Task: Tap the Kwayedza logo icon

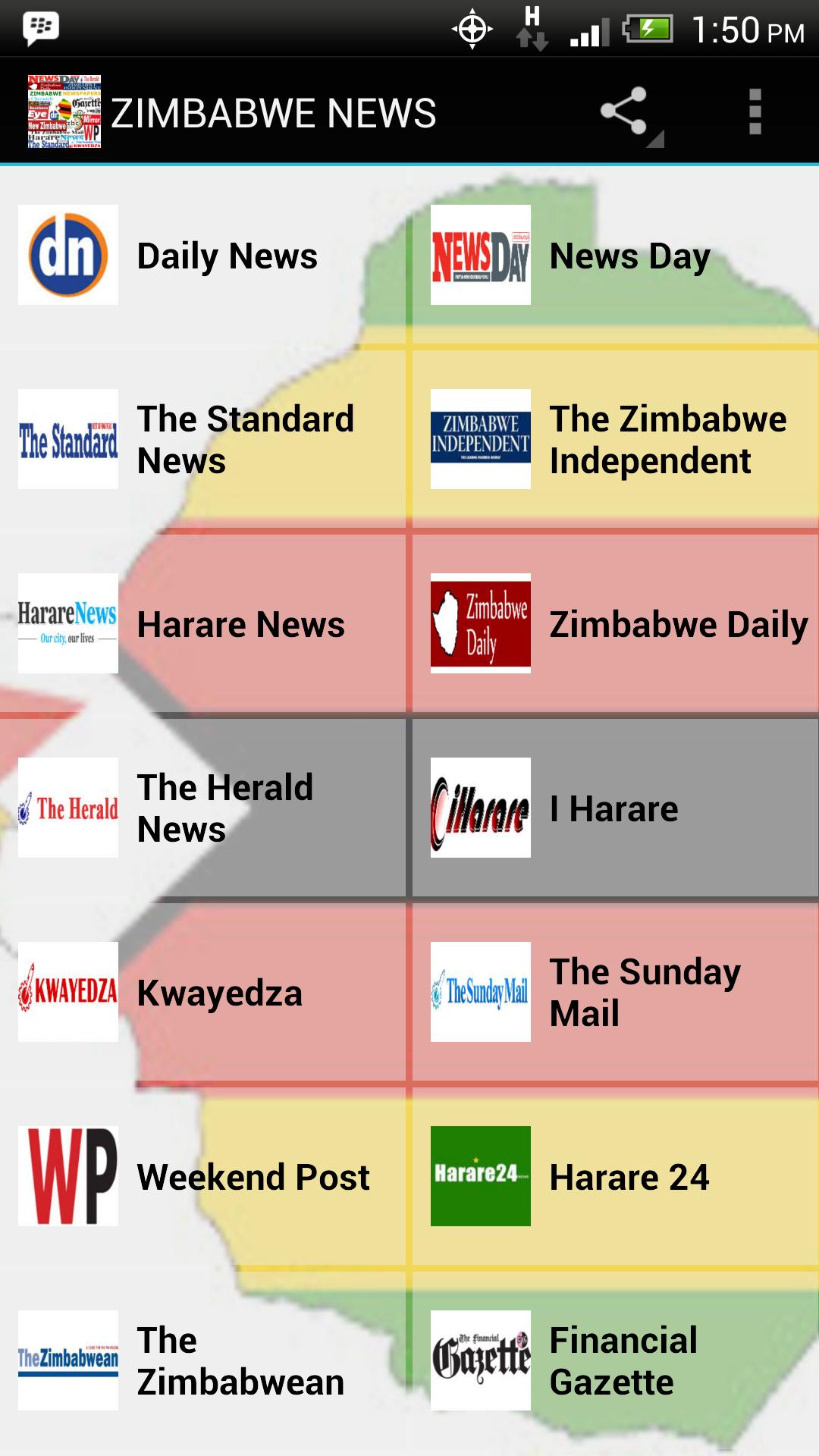Action: pyautogui.click(x=67, y=992)
